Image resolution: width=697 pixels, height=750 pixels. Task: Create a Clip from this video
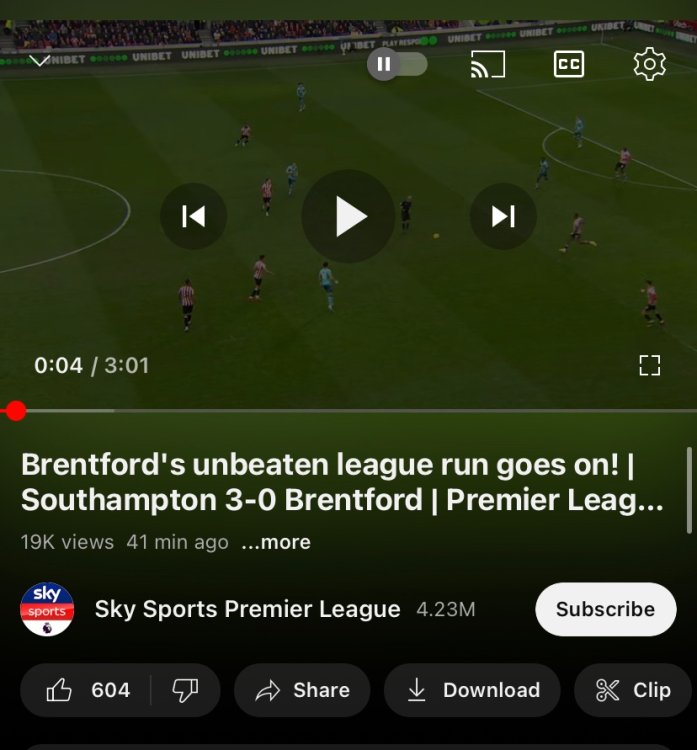633,690
